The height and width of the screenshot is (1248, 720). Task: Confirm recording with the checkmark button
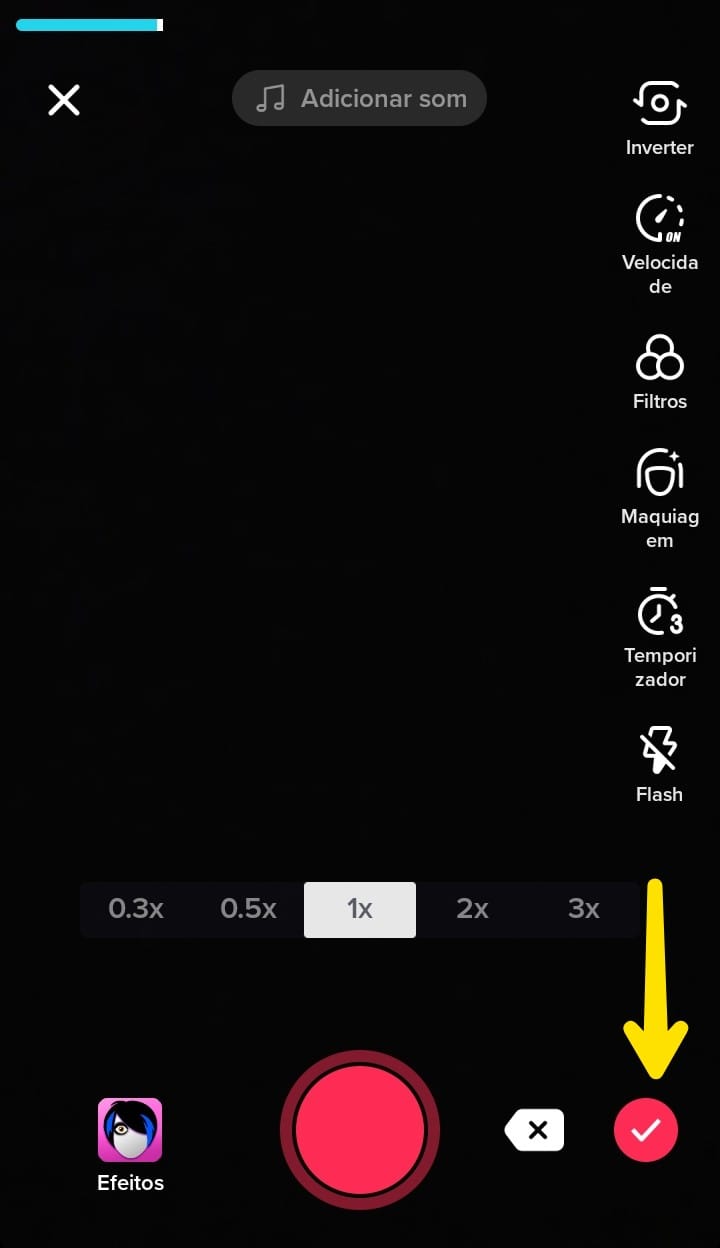pyautogui.click(x=646, y=1130)
